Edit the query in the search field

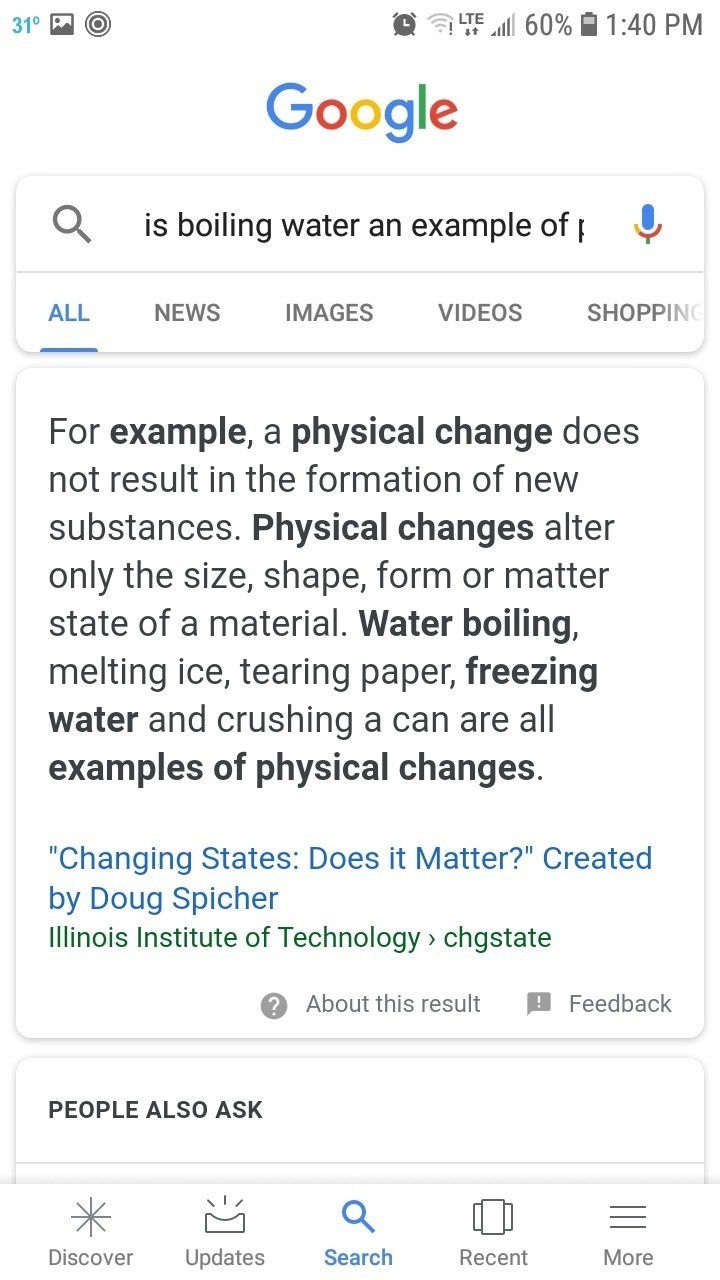coord(364,225)
